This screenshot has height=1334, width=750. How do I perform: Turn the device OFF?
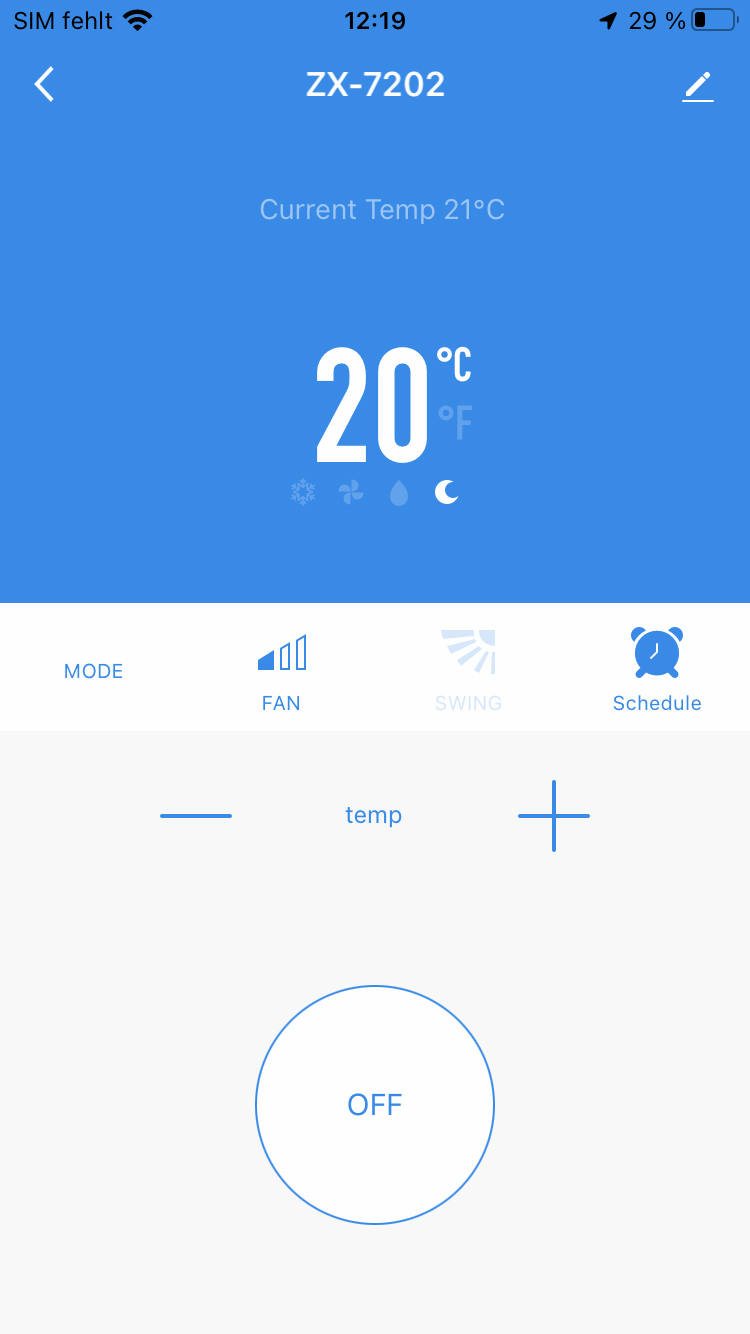pyautogui.click(x=375, y=1104)
